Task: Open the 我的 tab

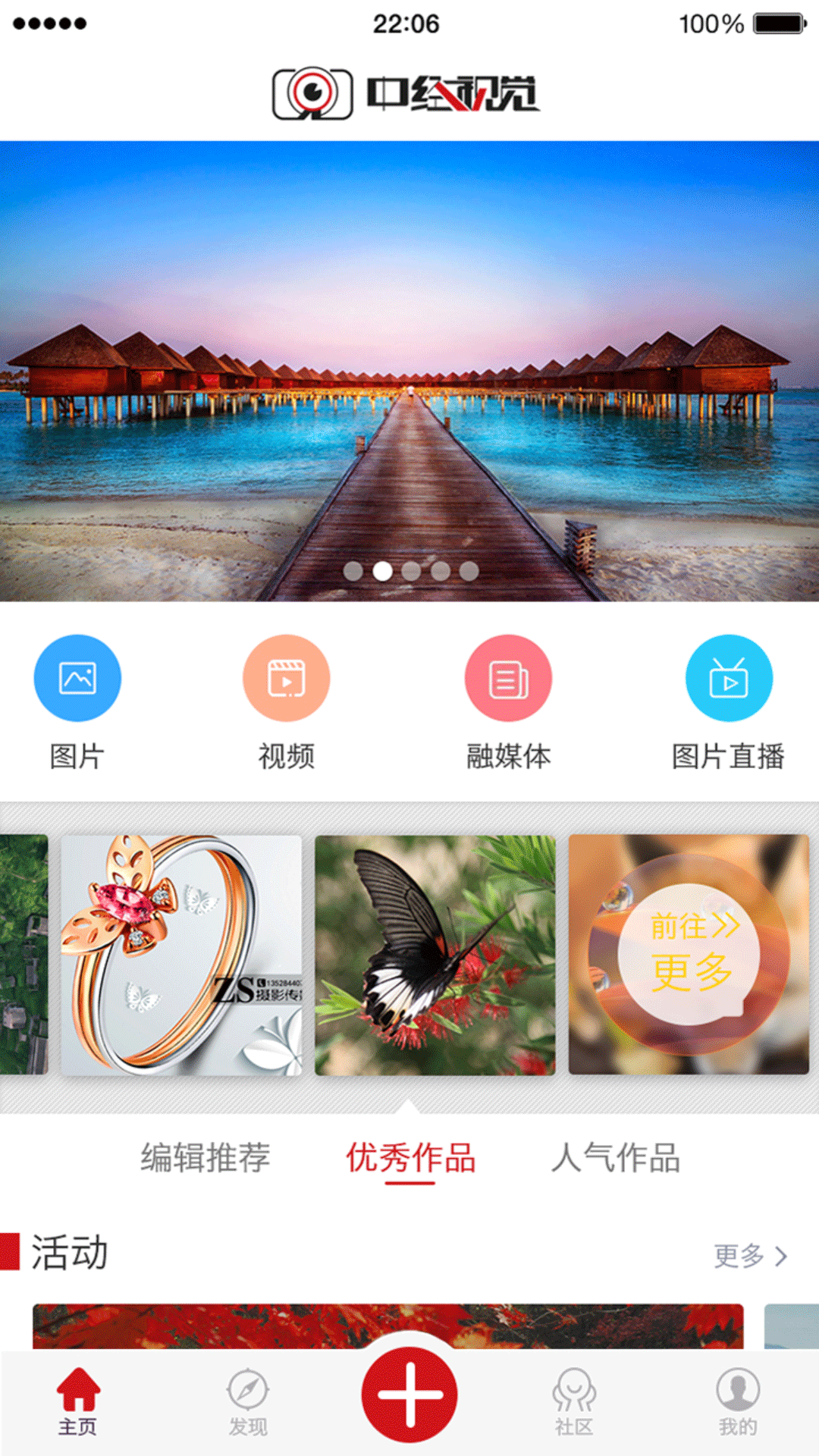Action: tap(738, 1401)
